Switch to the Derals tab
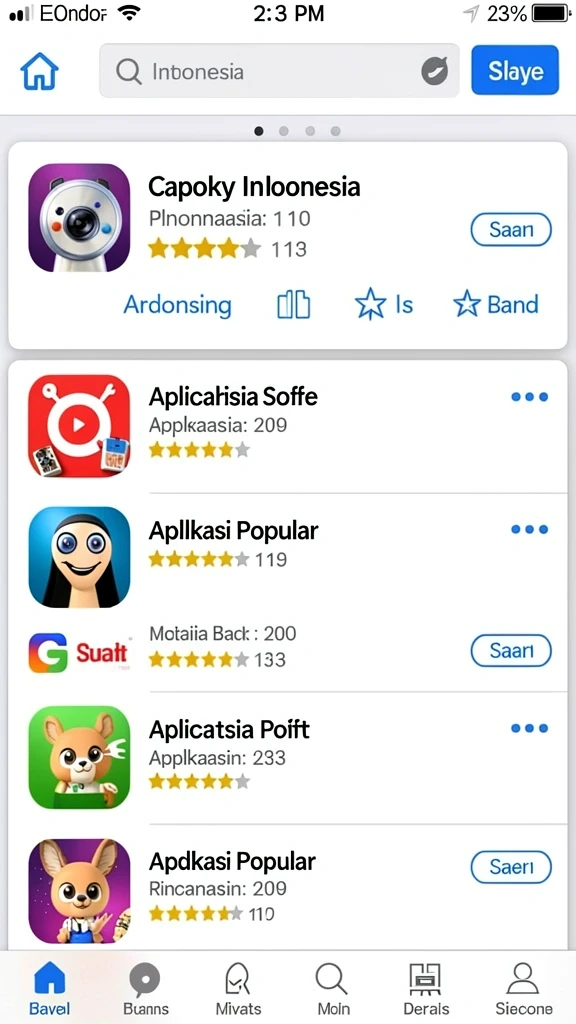576x1024 pixels. pyautogui.click(x=426, y=989)
